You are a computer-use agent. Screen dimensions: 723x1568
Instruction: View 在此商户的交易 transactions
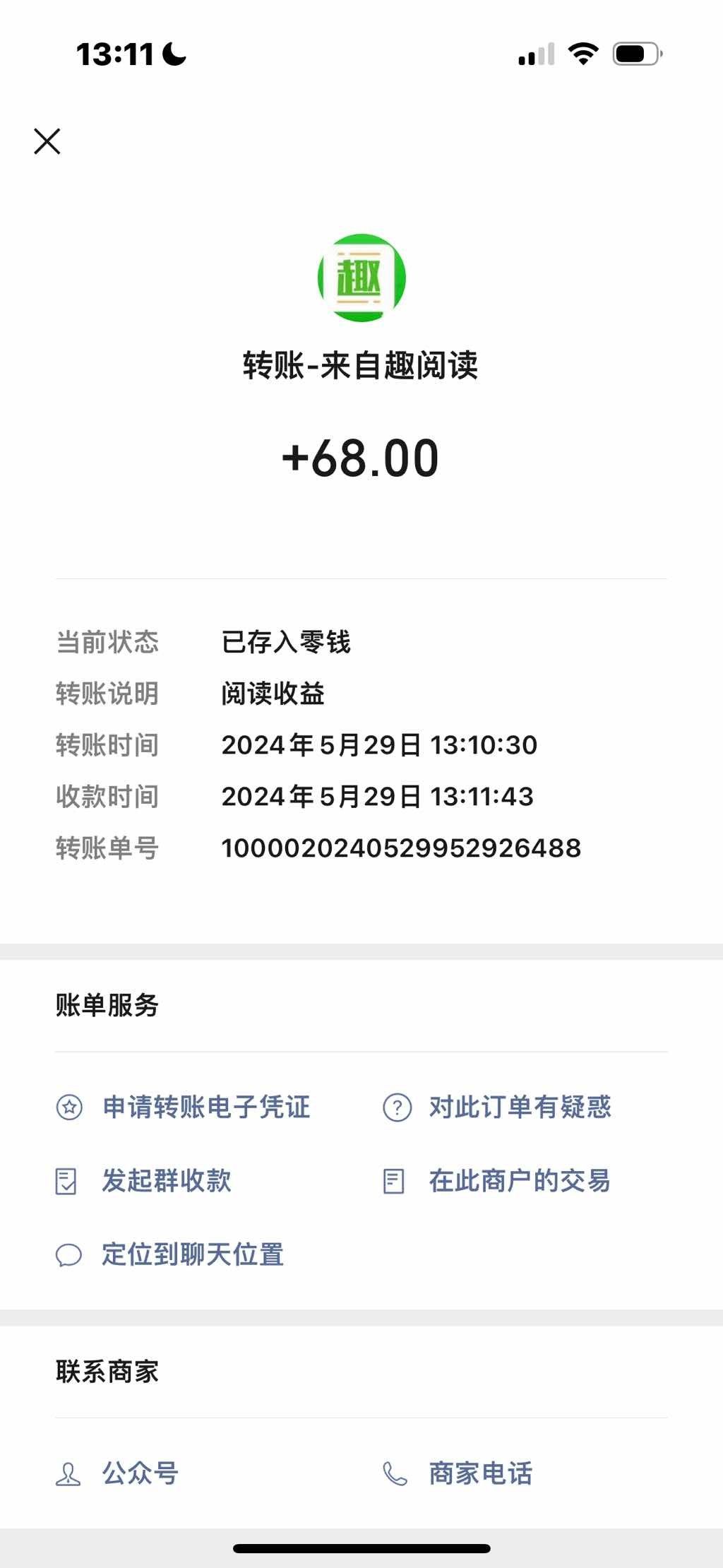click(x=496, y=1180)
